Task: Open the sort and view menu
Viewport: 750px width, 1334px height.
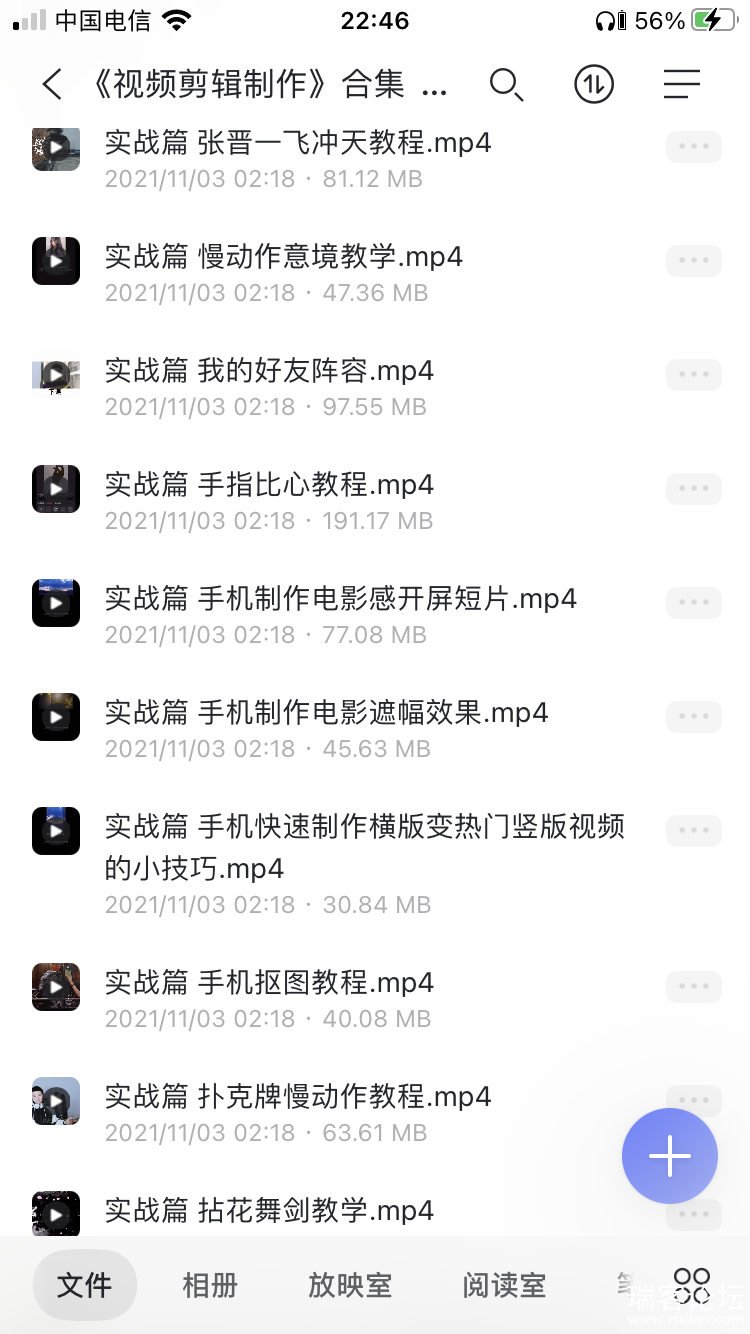Action: point(682,85)
